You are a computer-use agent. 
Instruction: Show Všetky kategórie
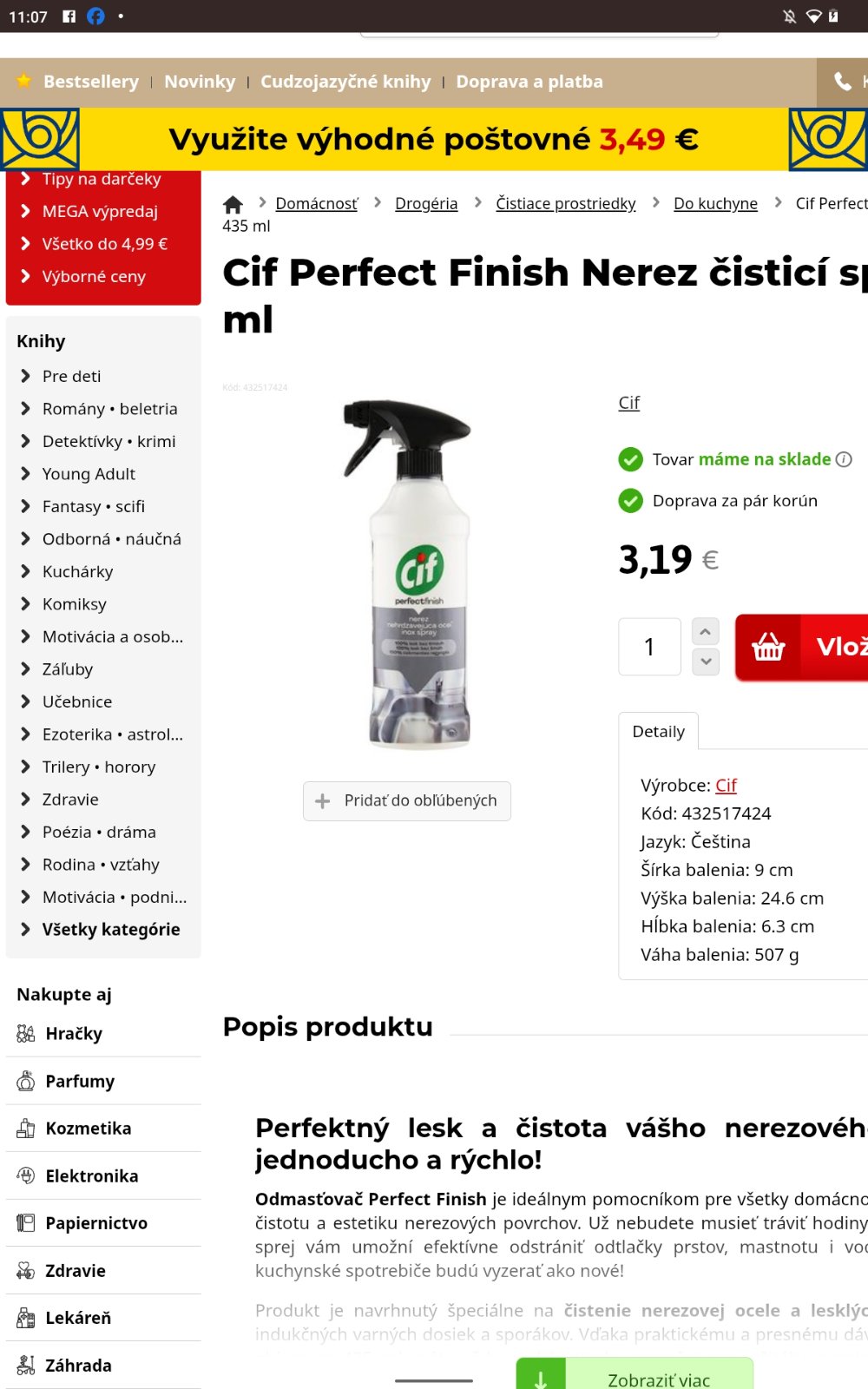click(111, 929)
